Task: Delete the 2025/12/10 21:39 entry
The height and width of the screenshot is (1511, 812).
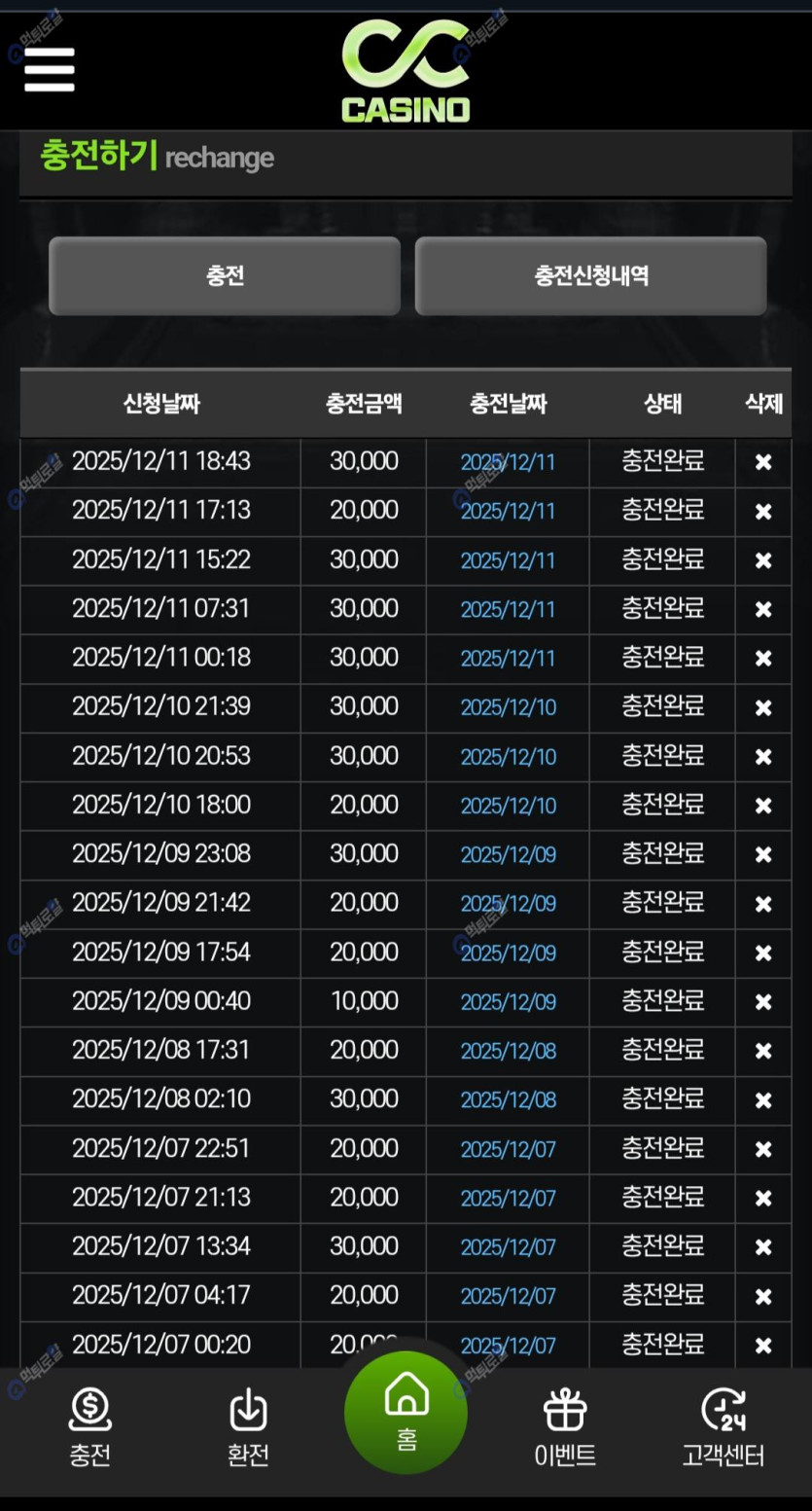Action: [763, 708]
